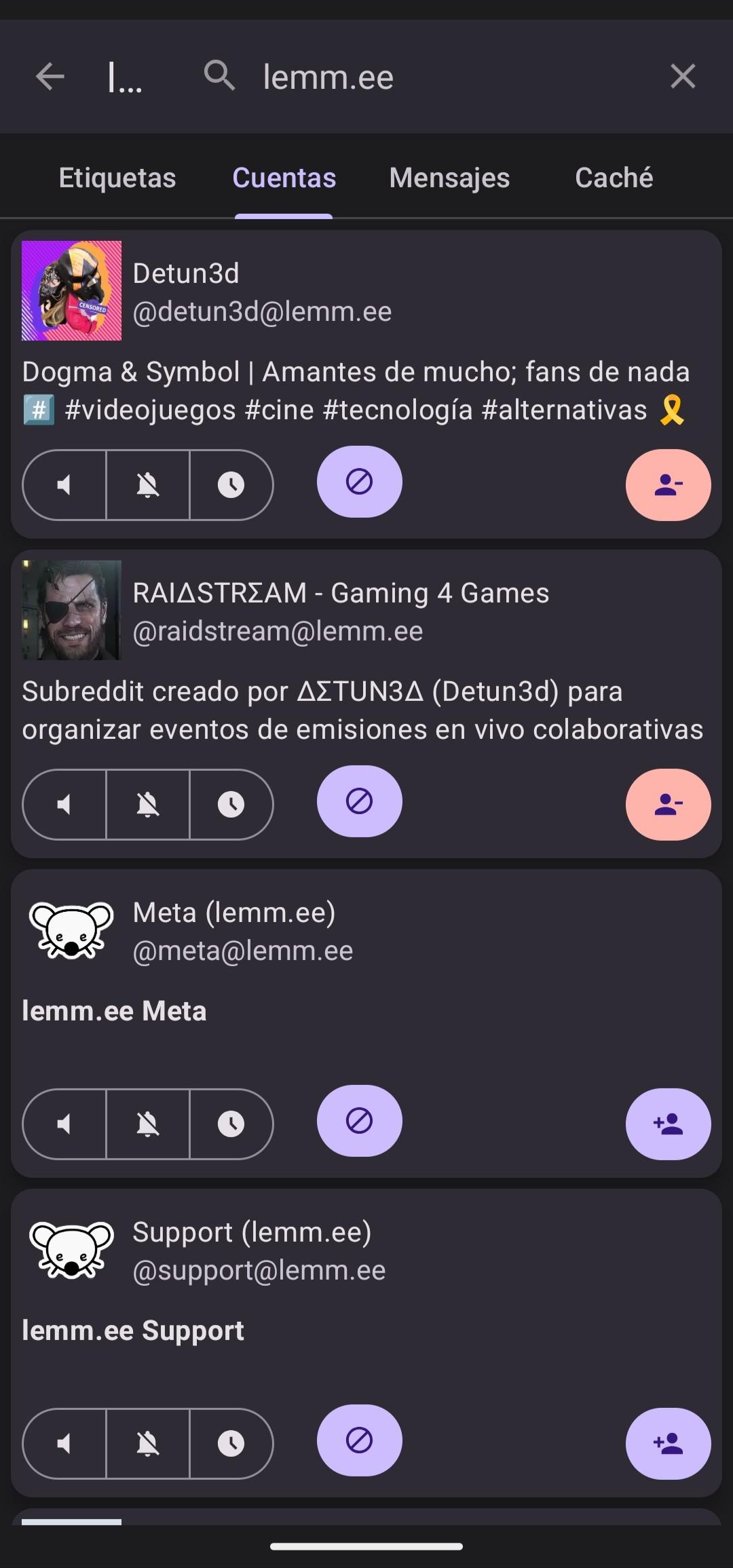Tap the clock icon on Meta (lemm.ee)
The image size is (733, 1568).
pyautogui.click(x=231, y=1124)
